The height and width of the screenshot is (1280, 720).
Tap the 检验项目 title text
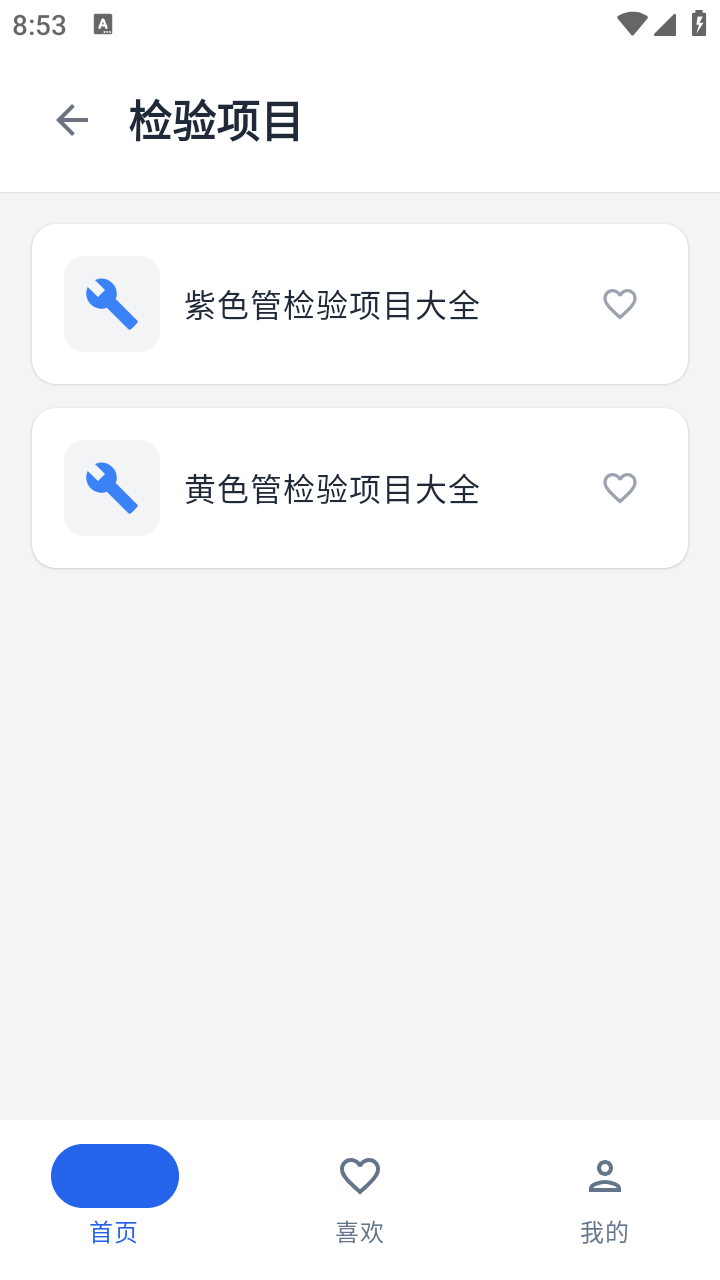(213, 119)
